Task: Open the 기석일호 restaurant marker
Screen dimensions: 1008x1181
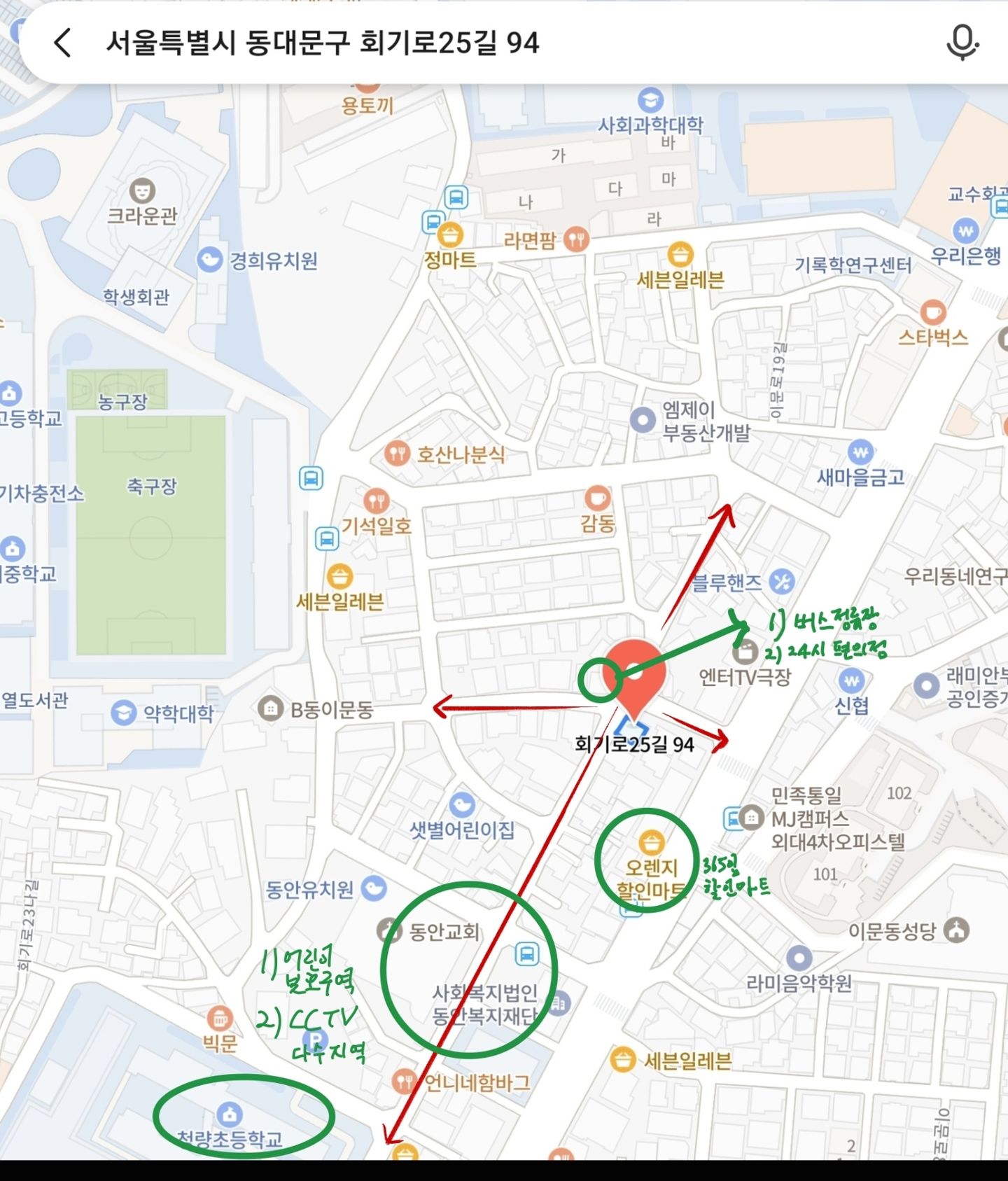Action: click(376, 500)
